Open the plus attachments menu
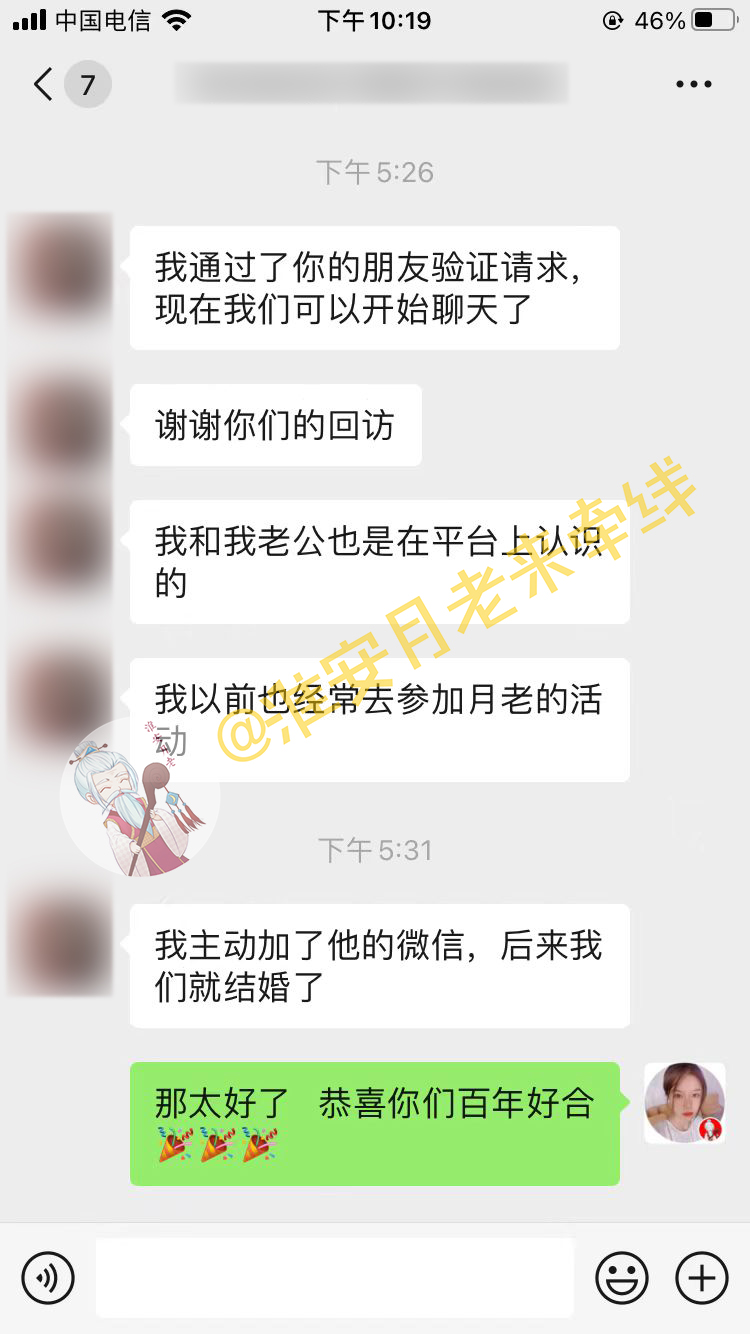Screen dimensions: 750x1334 (702, 1277)
